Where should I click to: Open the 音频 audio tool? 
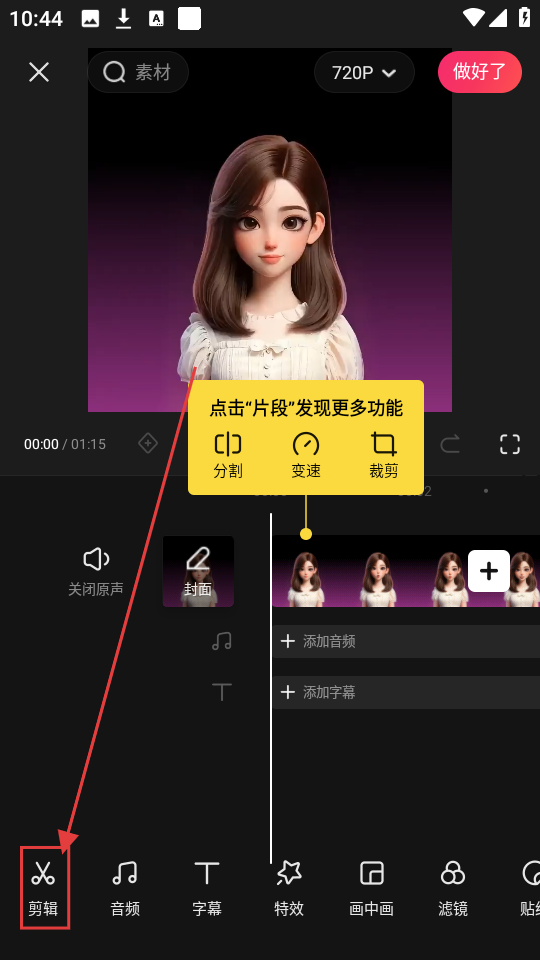125,888
